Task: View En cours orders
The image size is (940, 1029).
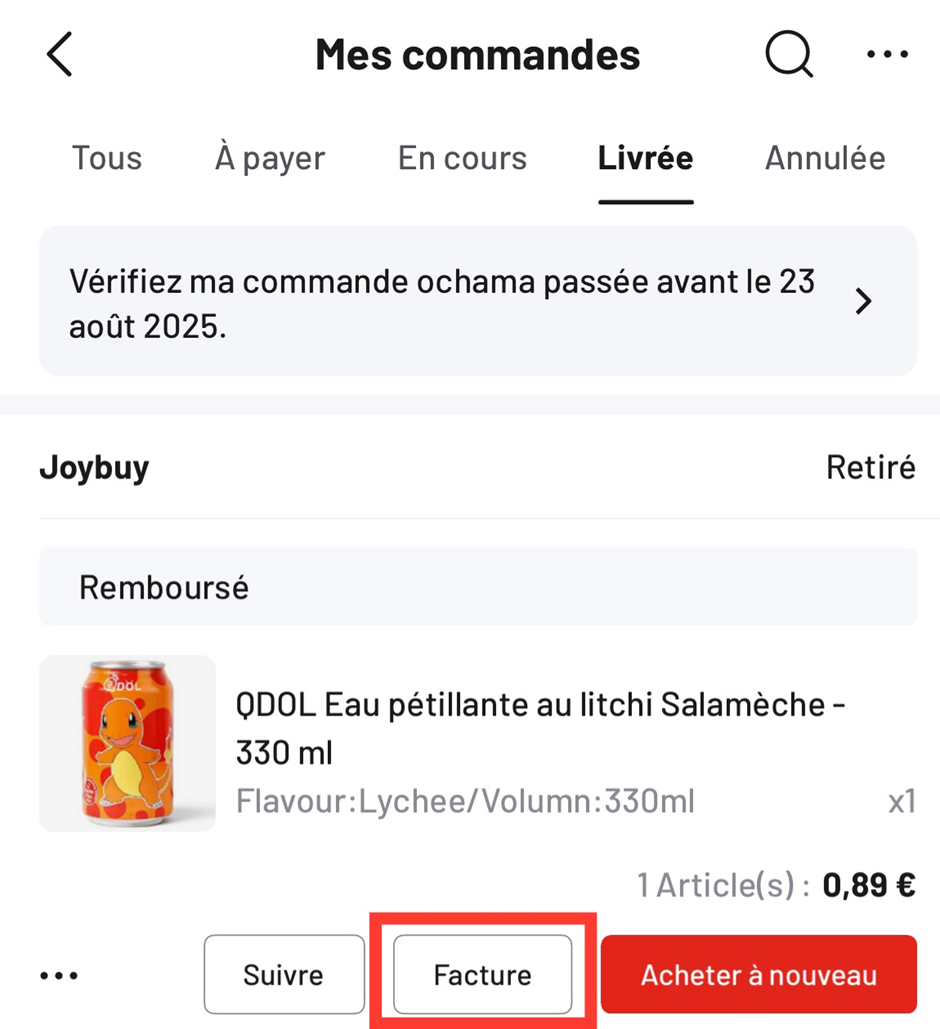Action: coord(462,158)
